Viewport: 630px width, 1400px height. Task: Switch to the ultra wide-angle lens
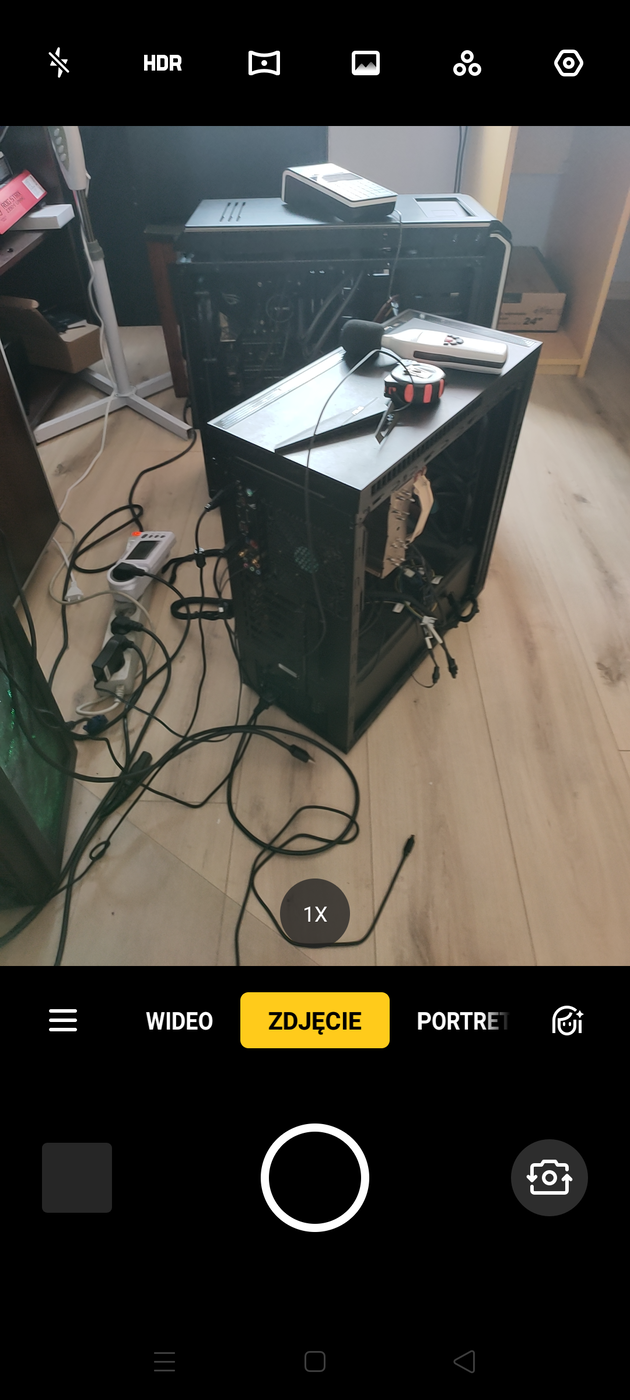click(x=264, y=63)
